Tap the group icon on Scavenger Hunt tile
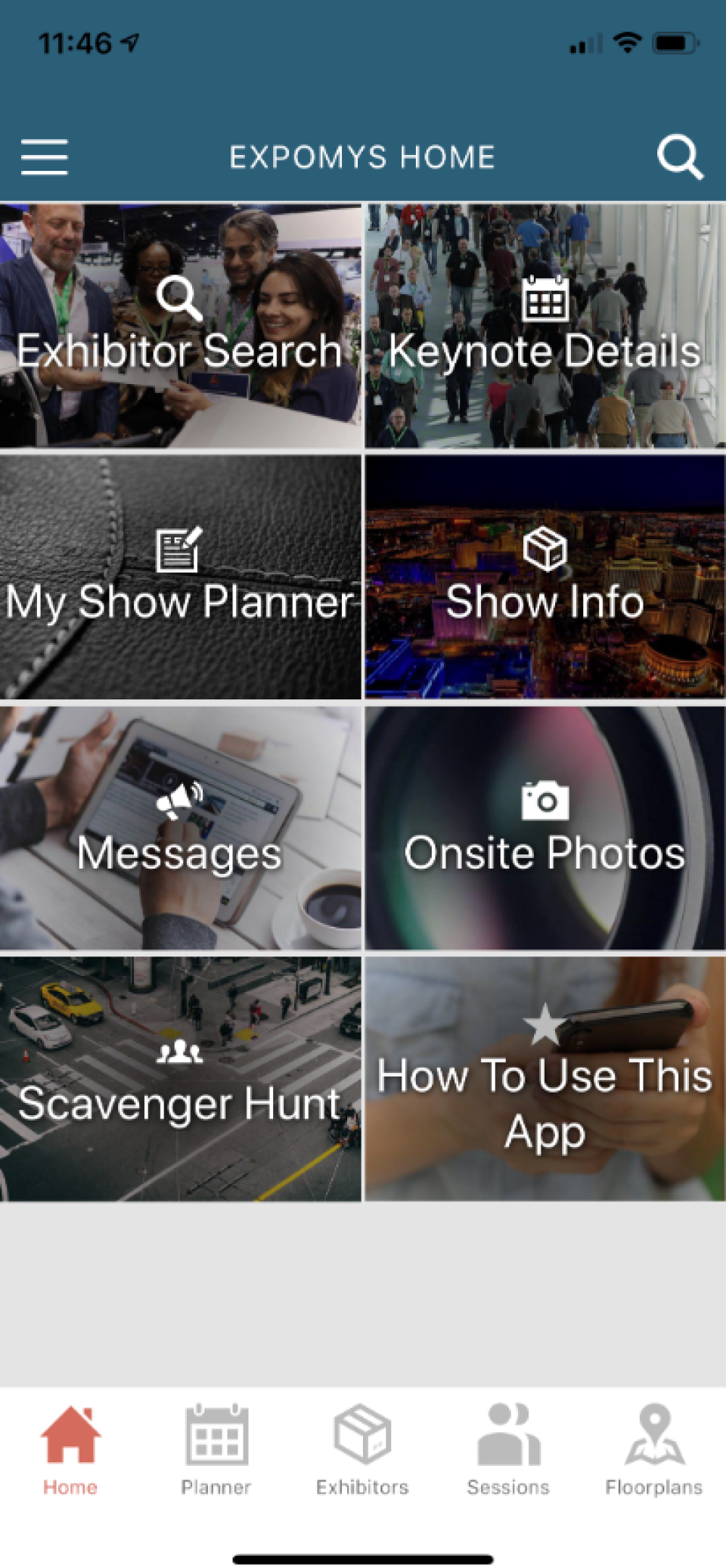The image size is (726, 1568). 180,1052
